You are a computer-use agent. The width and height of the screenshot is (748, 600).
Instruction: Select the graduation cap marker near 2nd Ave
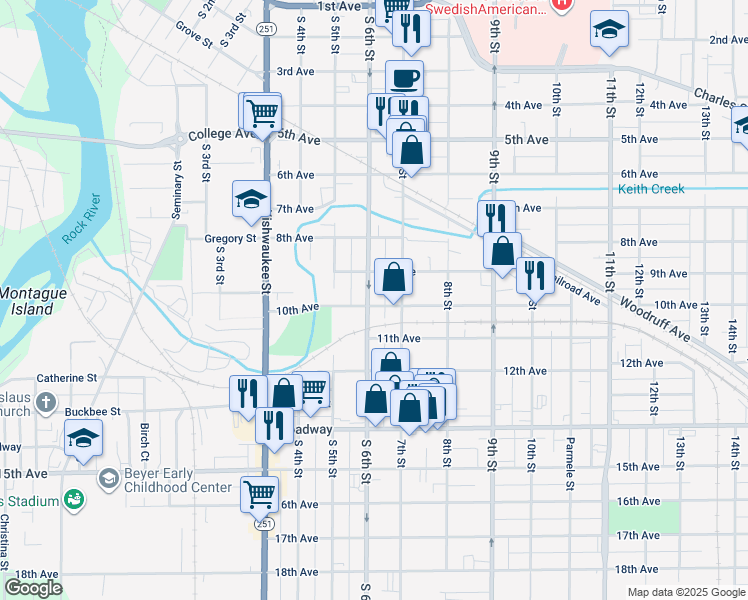[609, 32]
